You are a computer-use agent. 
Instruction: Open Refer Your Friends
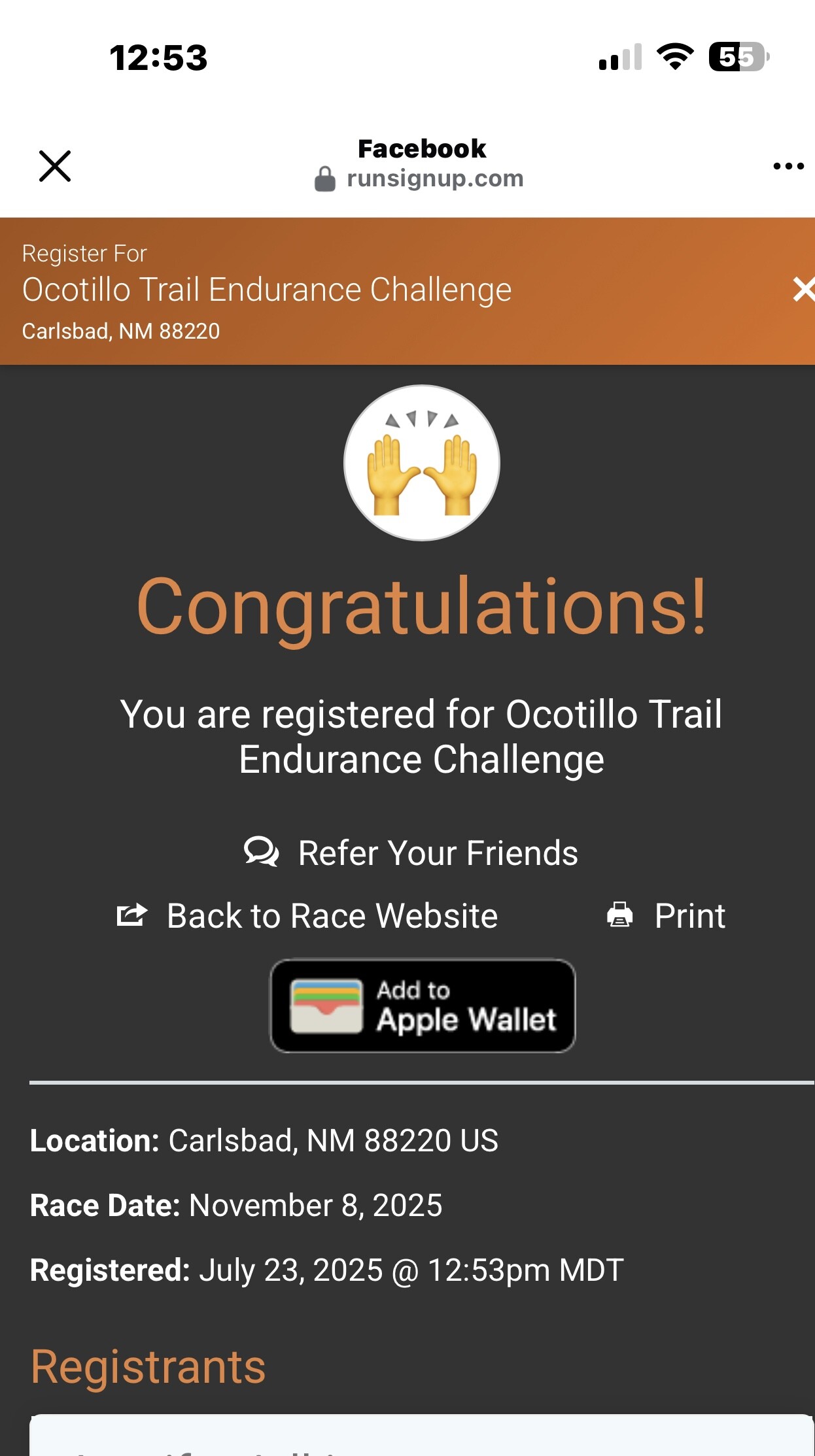411,853
